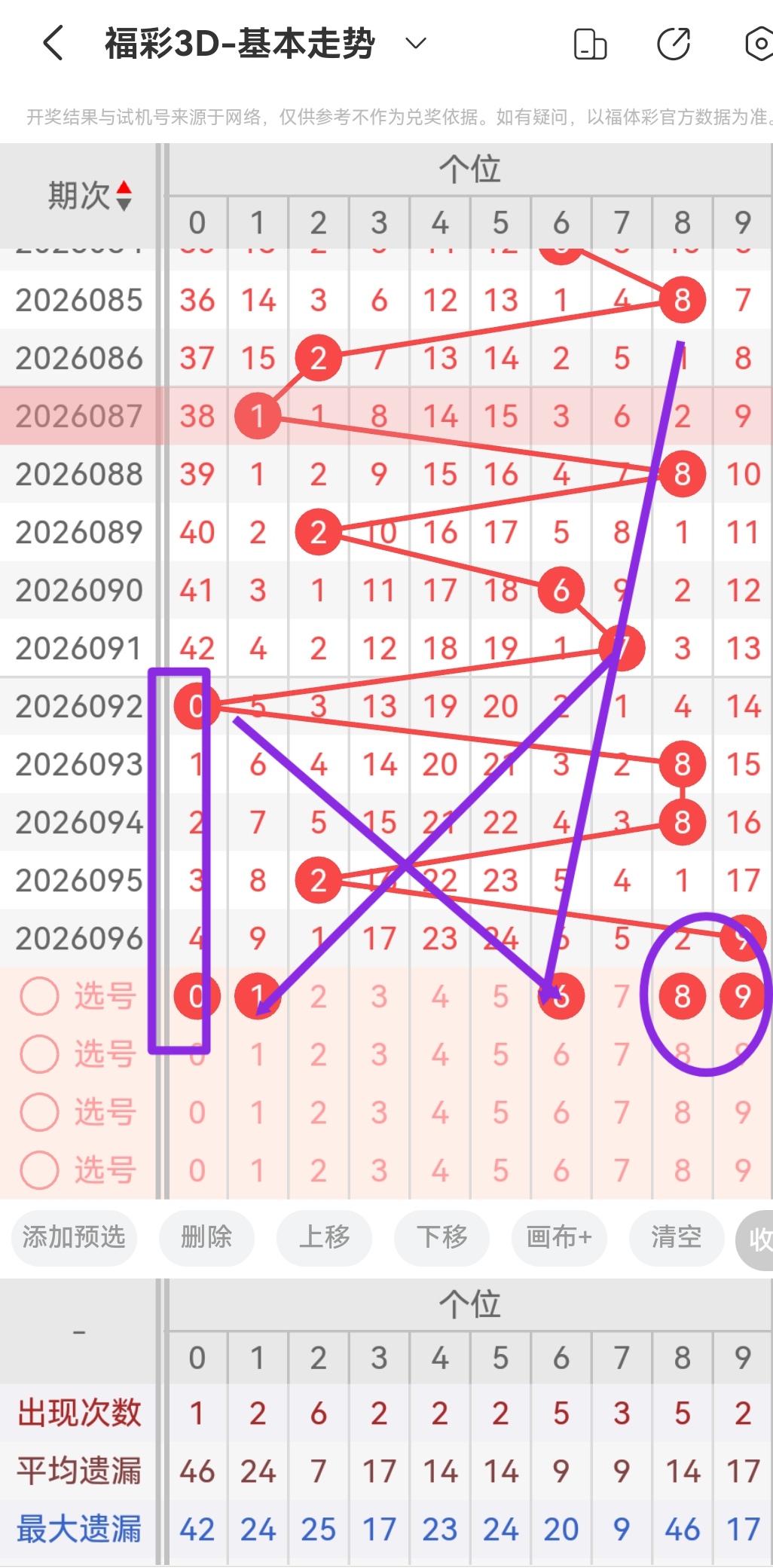Tap the 上移 move up control
Screen dimensions: 773x1568
click(324, 1238)
